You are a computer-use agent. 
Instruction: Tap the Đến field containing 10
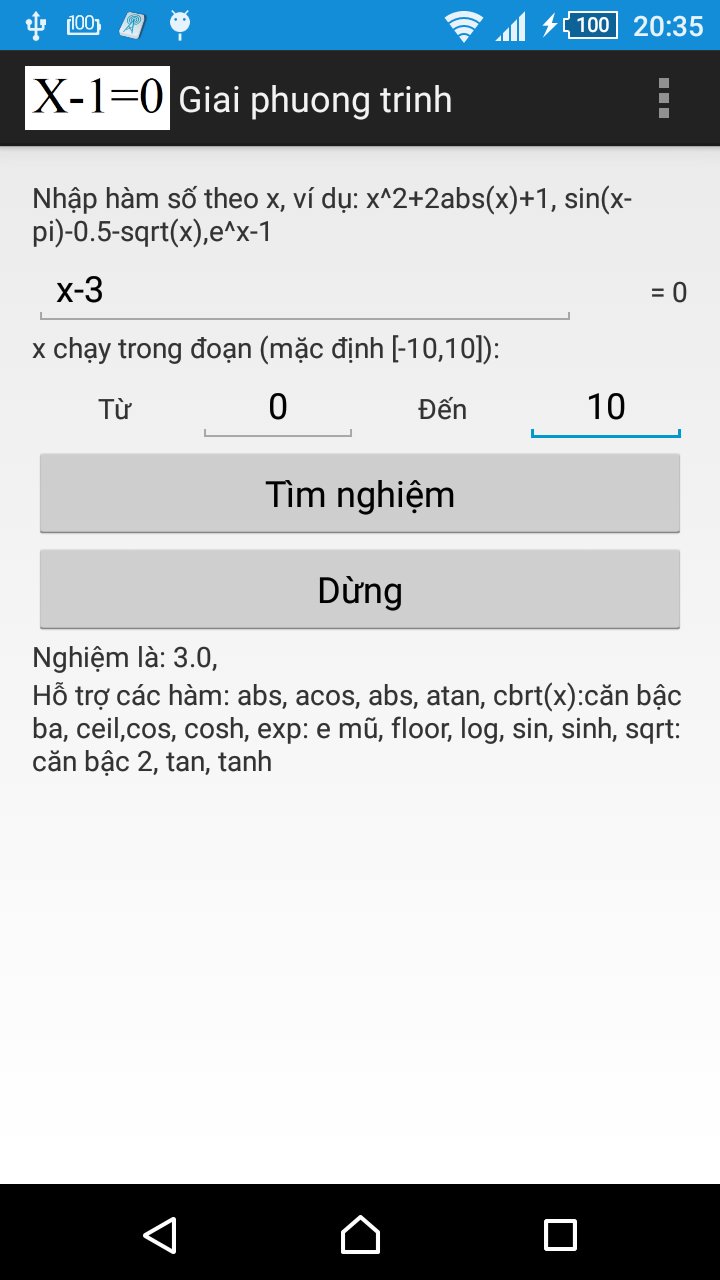[x=605, y=407]
